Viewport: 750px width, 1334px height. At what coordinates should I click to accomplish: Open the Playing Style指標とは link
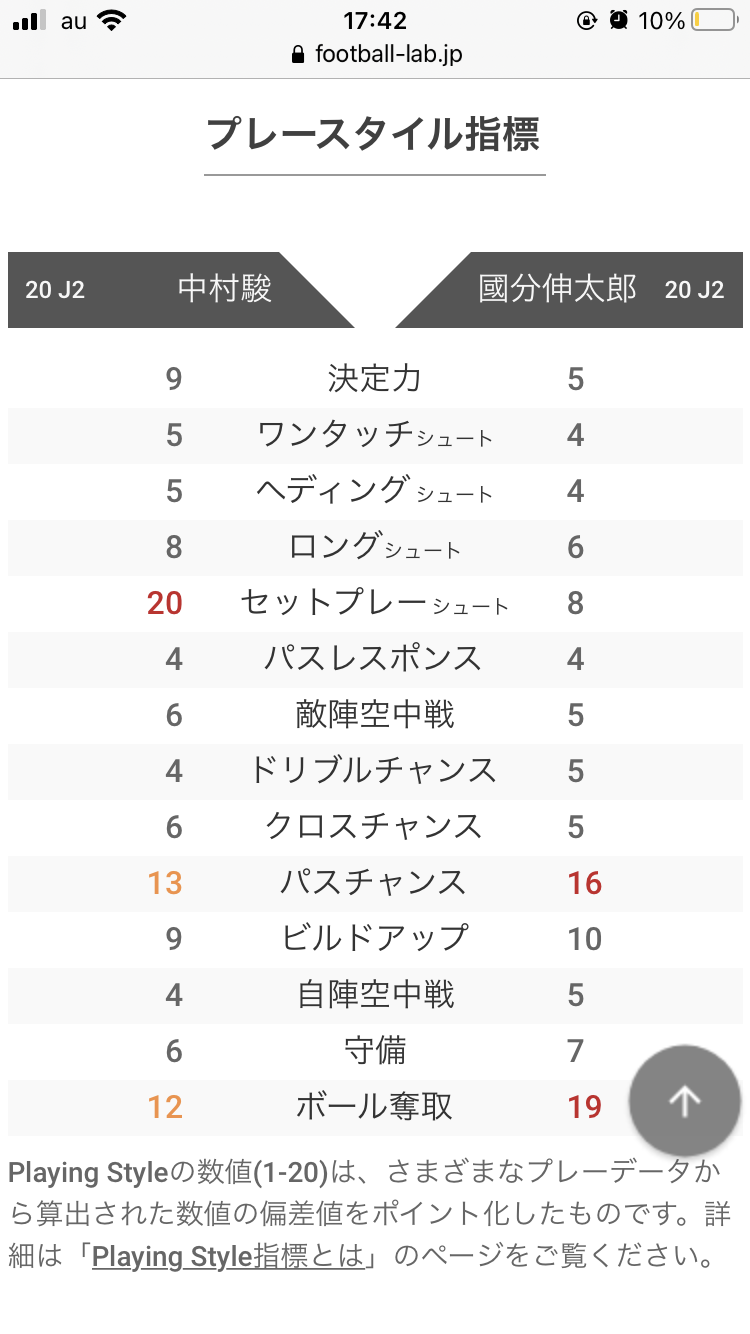coord(228,1255)
